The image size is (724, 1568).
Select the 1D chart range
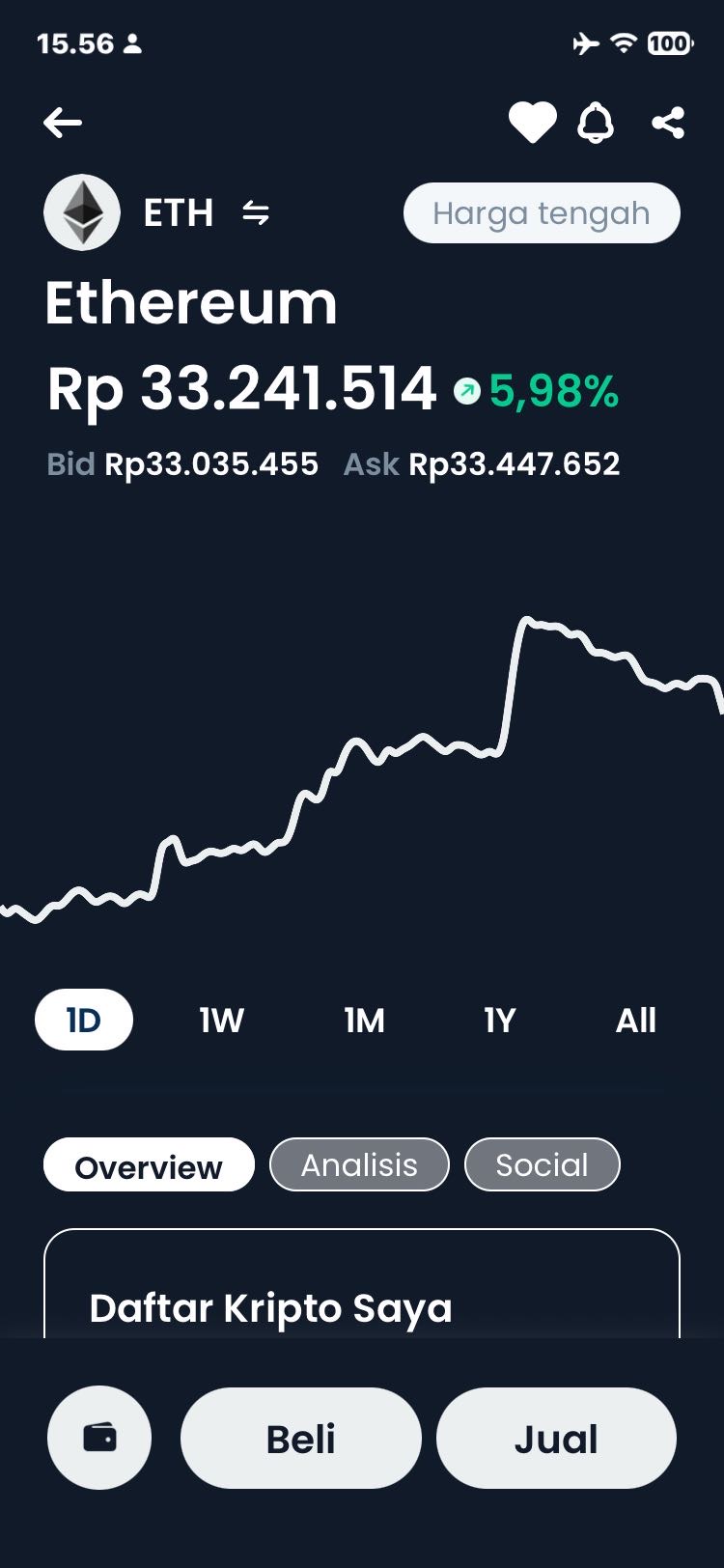tap(84, 1020)
